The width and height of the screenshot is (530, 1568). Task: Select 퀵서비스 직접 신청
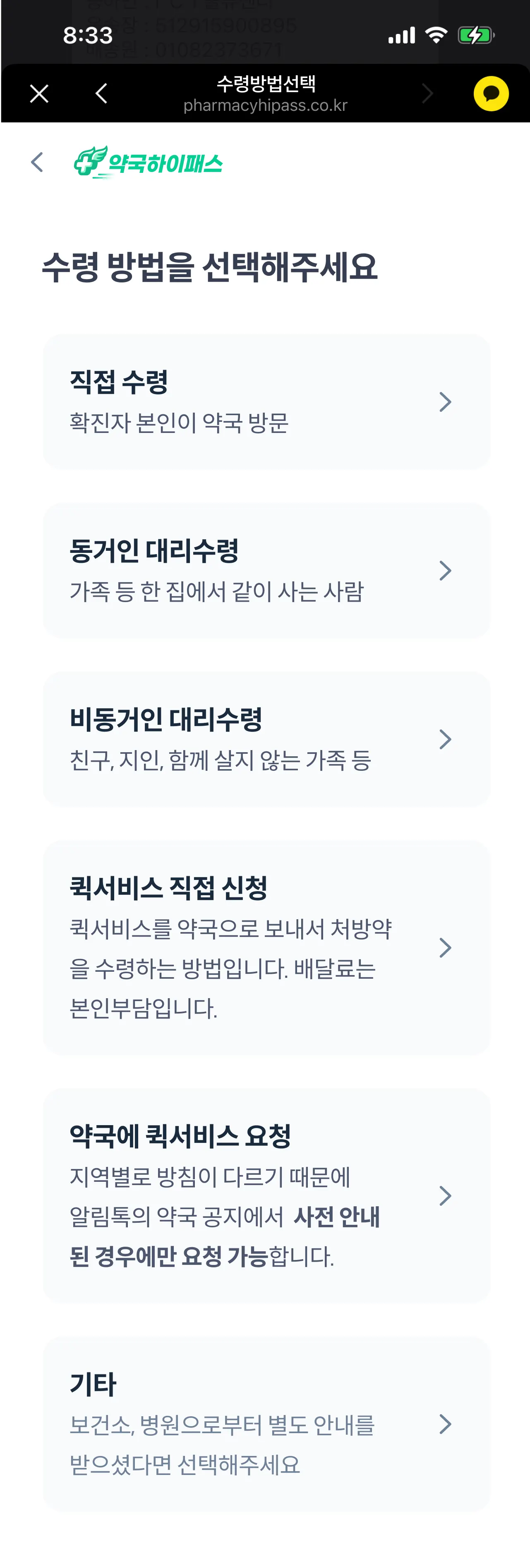click(266, 947)
